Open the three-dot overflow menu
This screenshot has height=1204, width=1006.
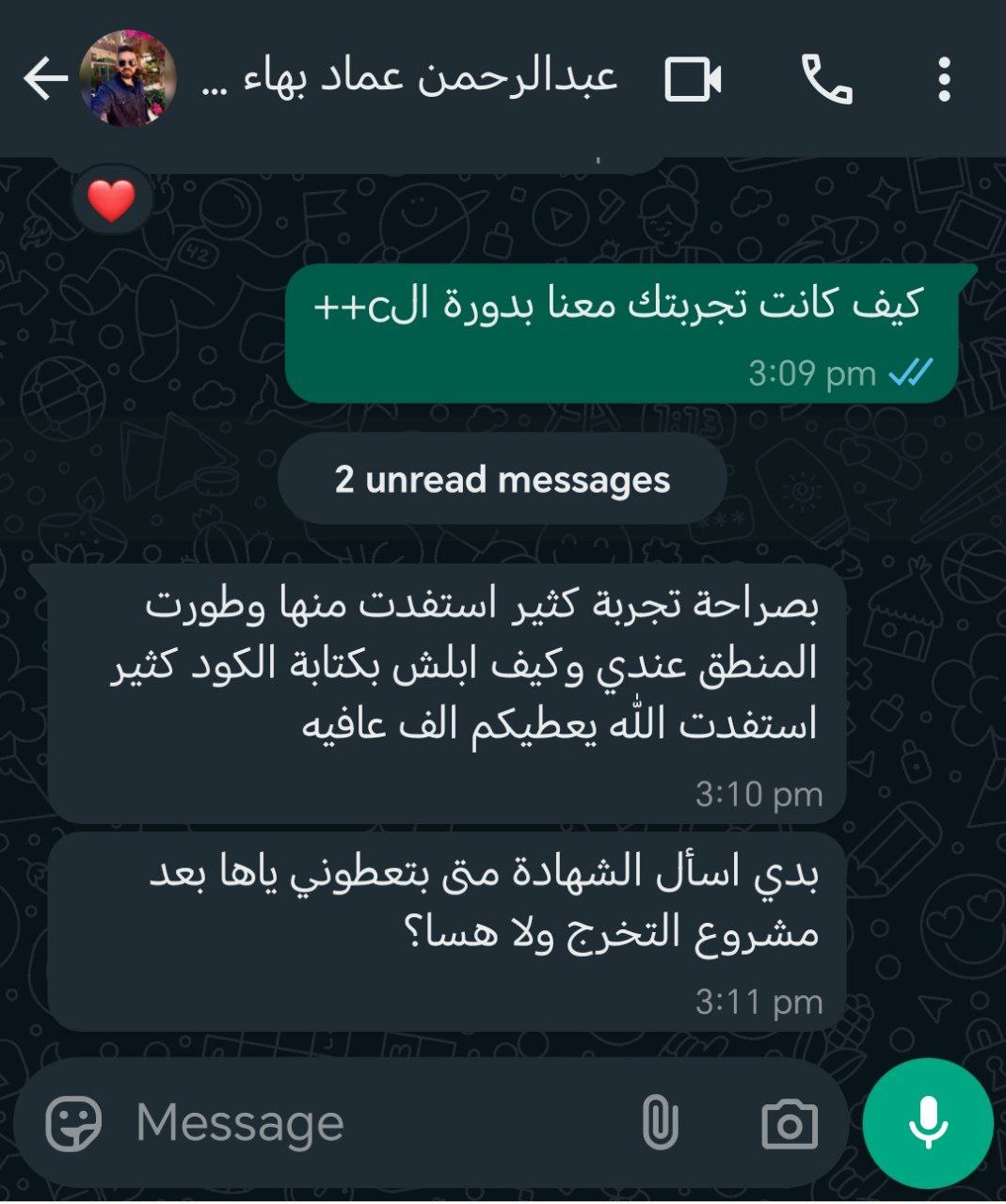tap(944, 79)
